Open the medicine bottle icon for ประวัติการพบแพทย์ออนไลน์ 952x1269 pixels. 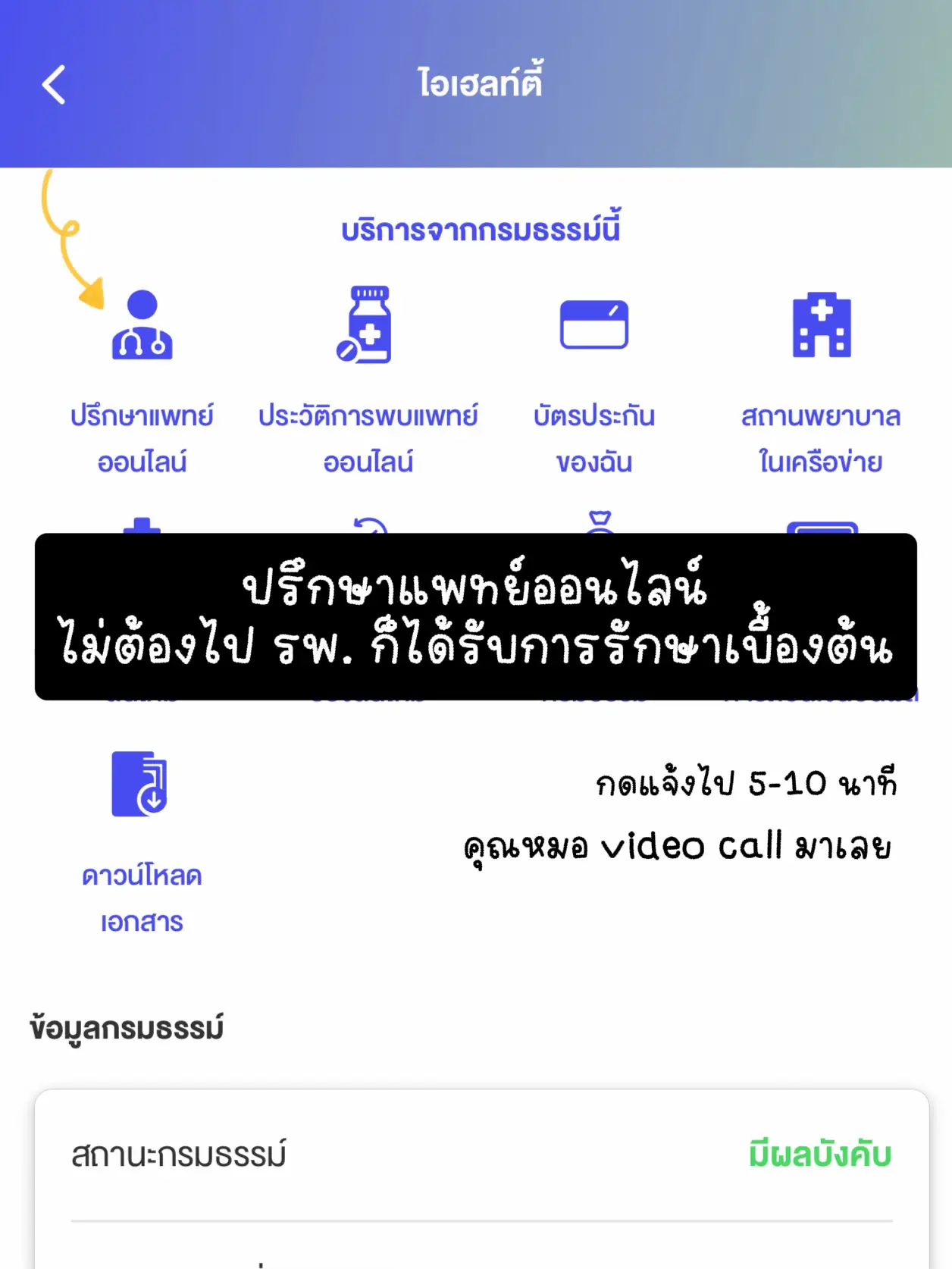(x=369, y=326)
